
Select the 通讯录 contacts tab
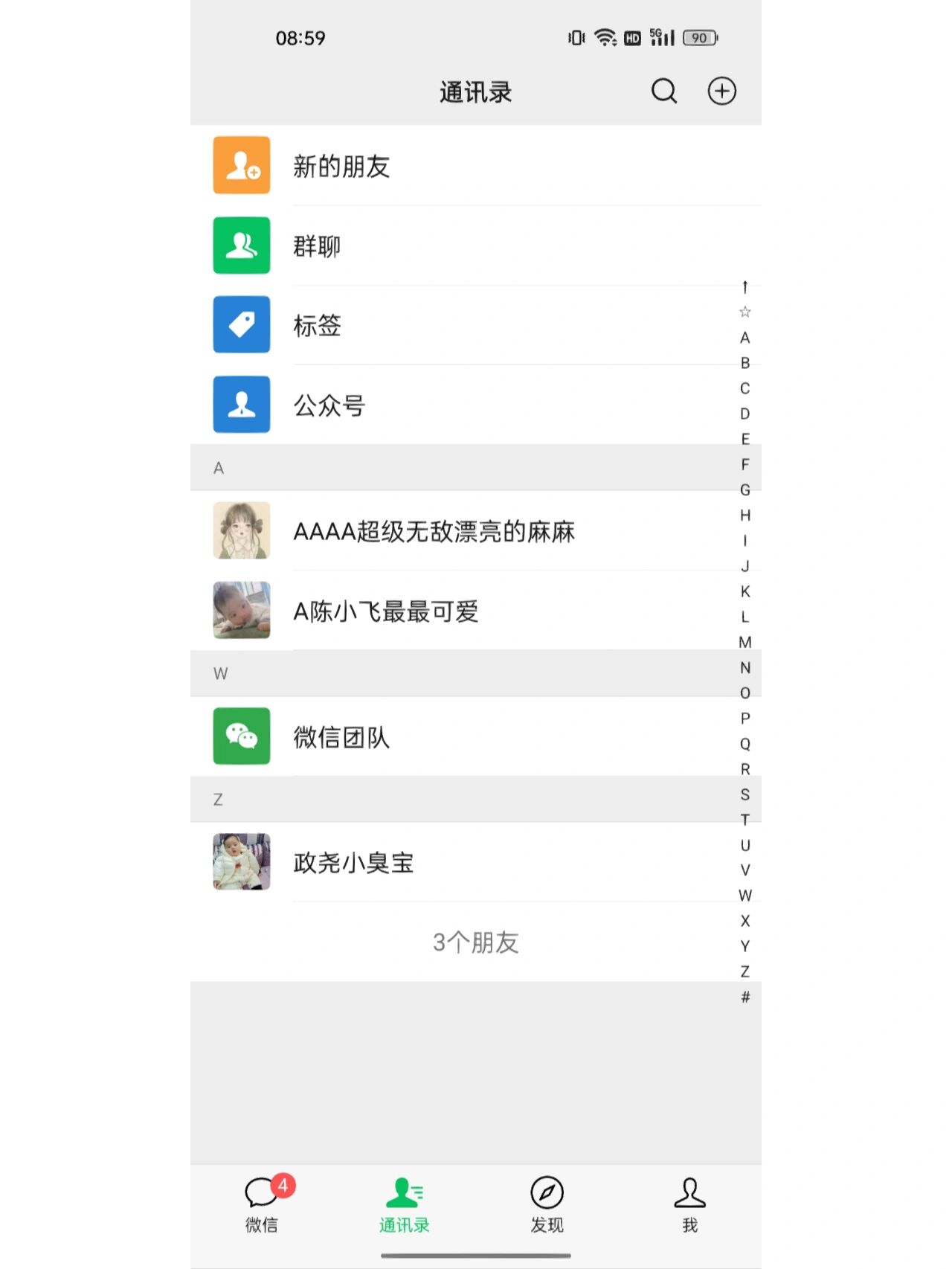tap(404, 1204)
